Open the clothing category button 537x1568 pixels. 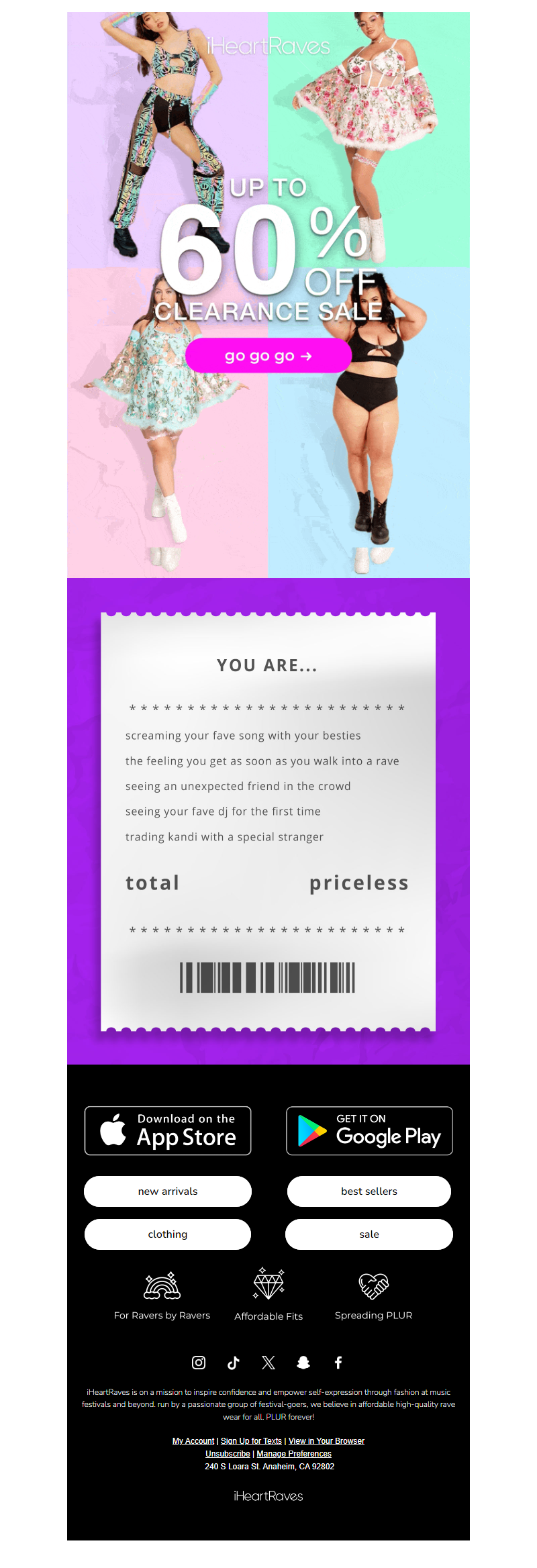(168, 1234)
